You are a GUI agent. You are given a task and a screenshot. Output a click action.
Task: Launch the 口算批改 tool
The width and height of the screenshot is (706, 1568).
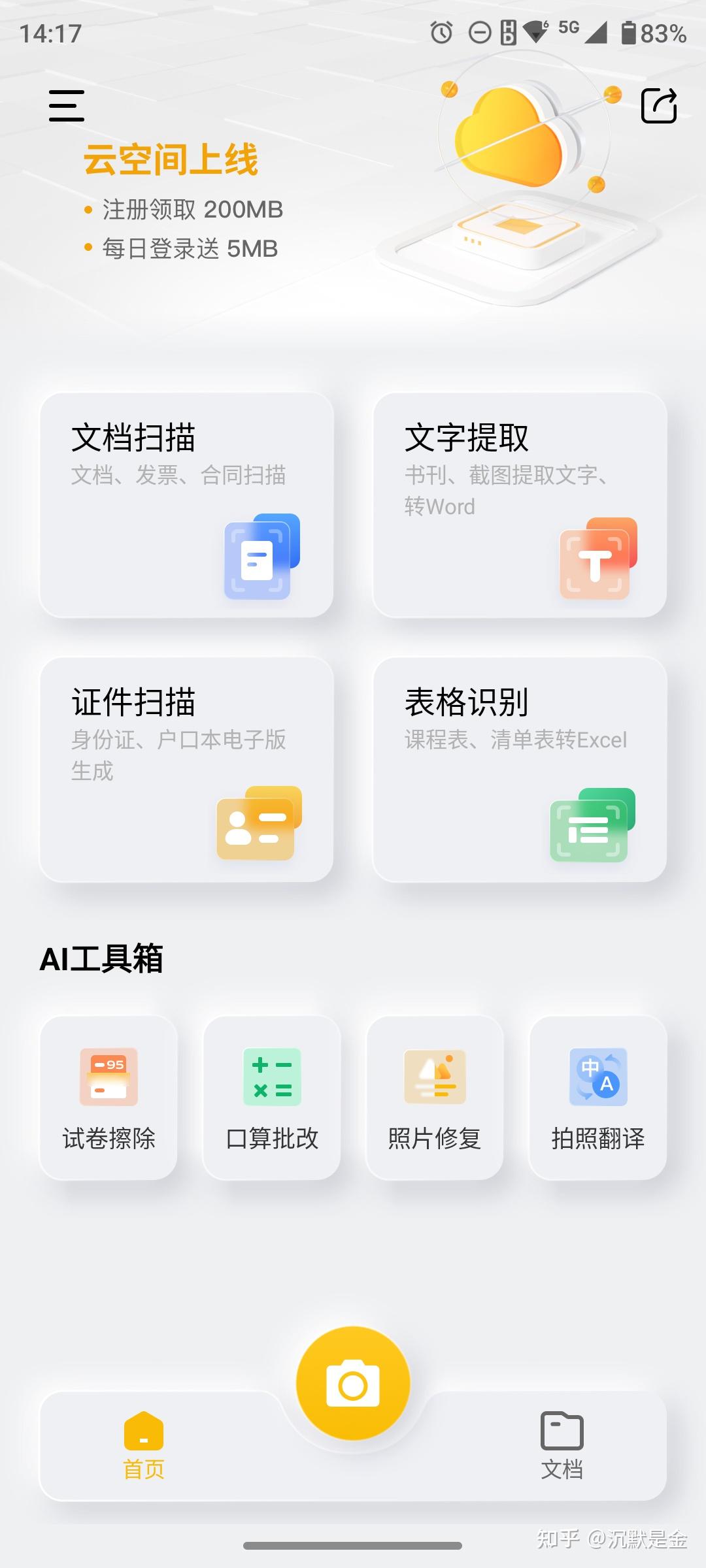(272, 1098)
